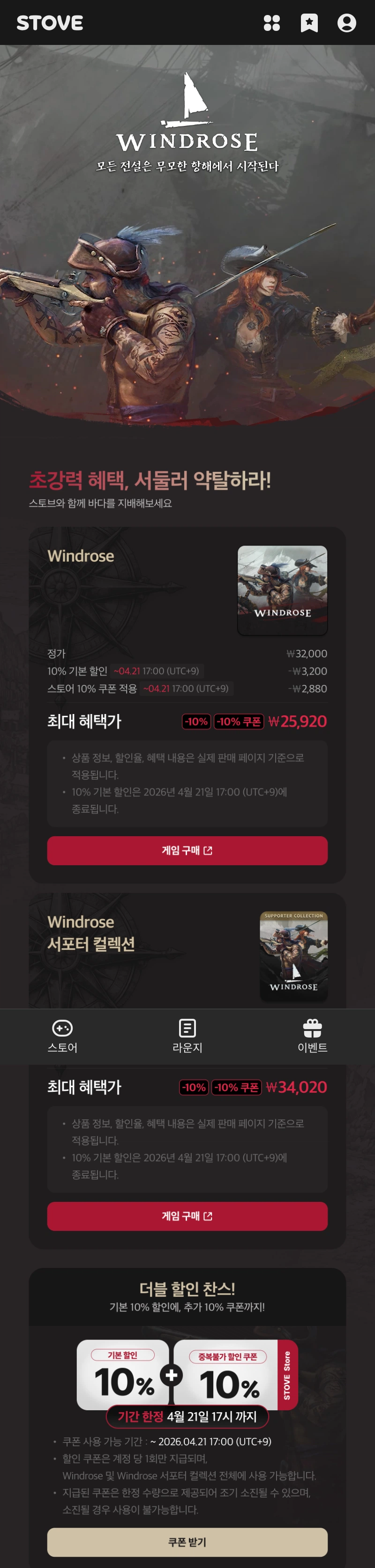The height and width of the screenshot is (1568, 375).
Task: Open the bookmark star icon
Action: click(309, 23)
